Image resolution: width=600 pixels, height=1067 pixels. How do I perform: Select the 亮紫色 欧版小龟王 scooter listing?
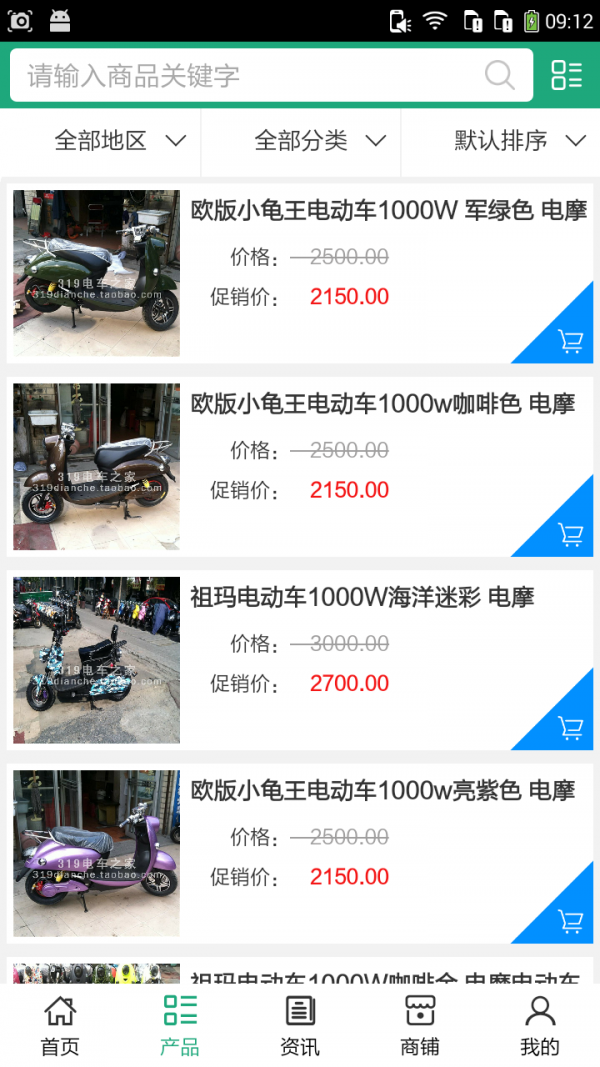(x=382, y=791)
